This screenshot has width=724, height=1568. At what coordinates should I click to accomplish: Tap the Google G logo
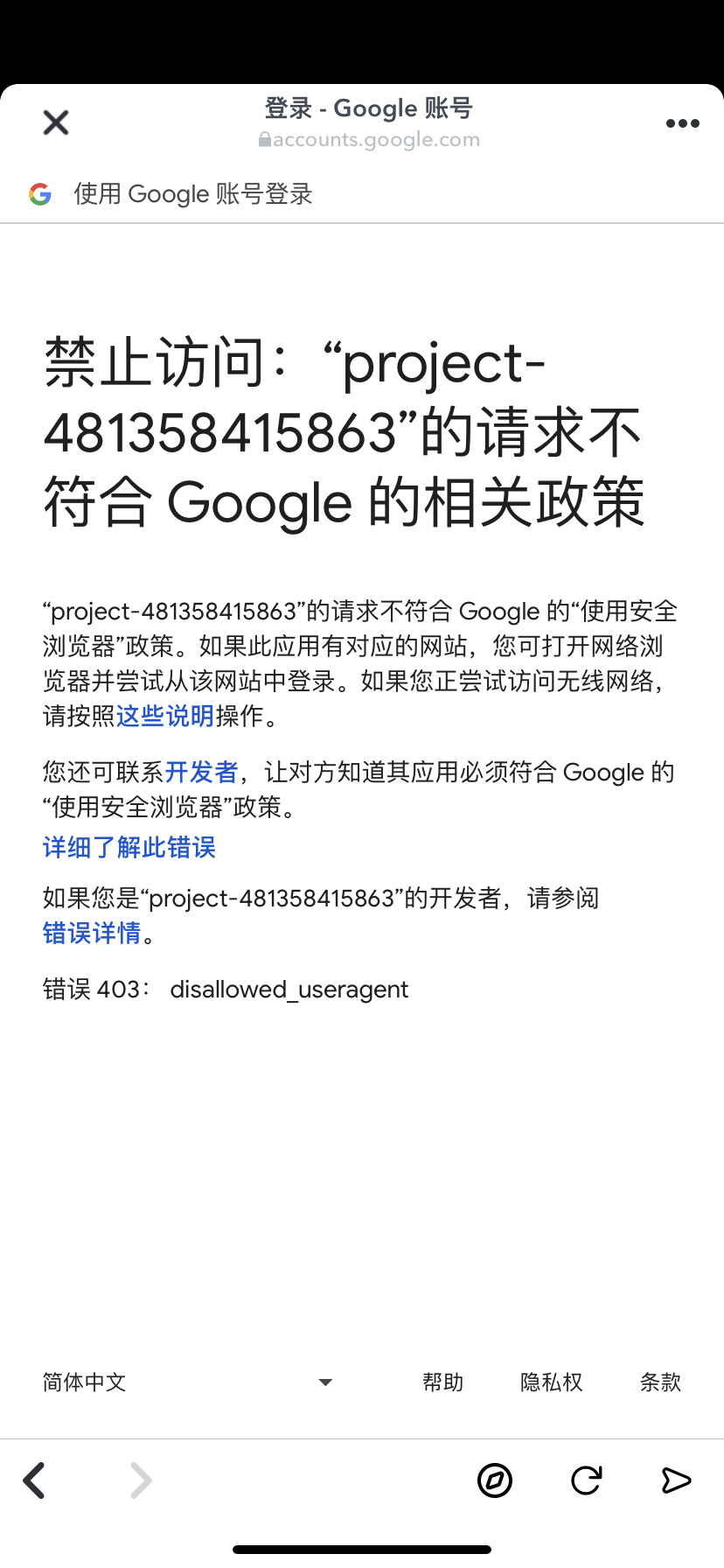39,193
